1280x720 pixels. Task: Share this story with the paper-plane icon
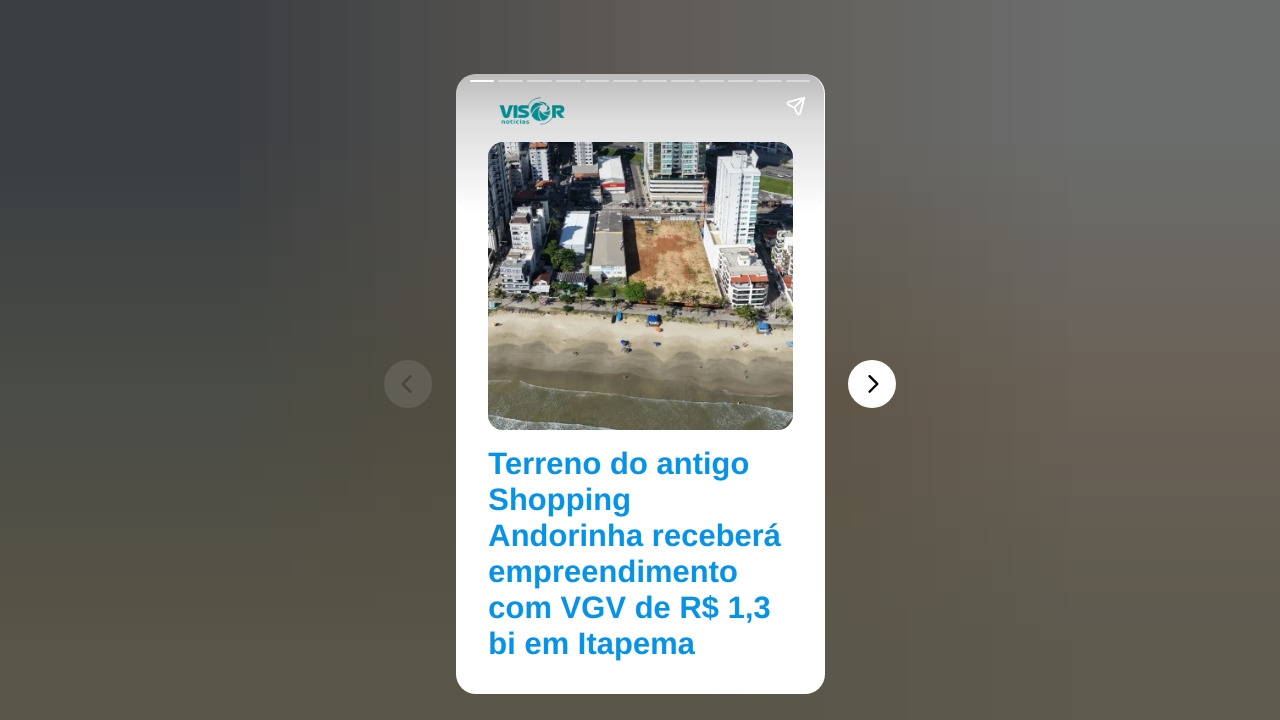click(x=795, y=106)
